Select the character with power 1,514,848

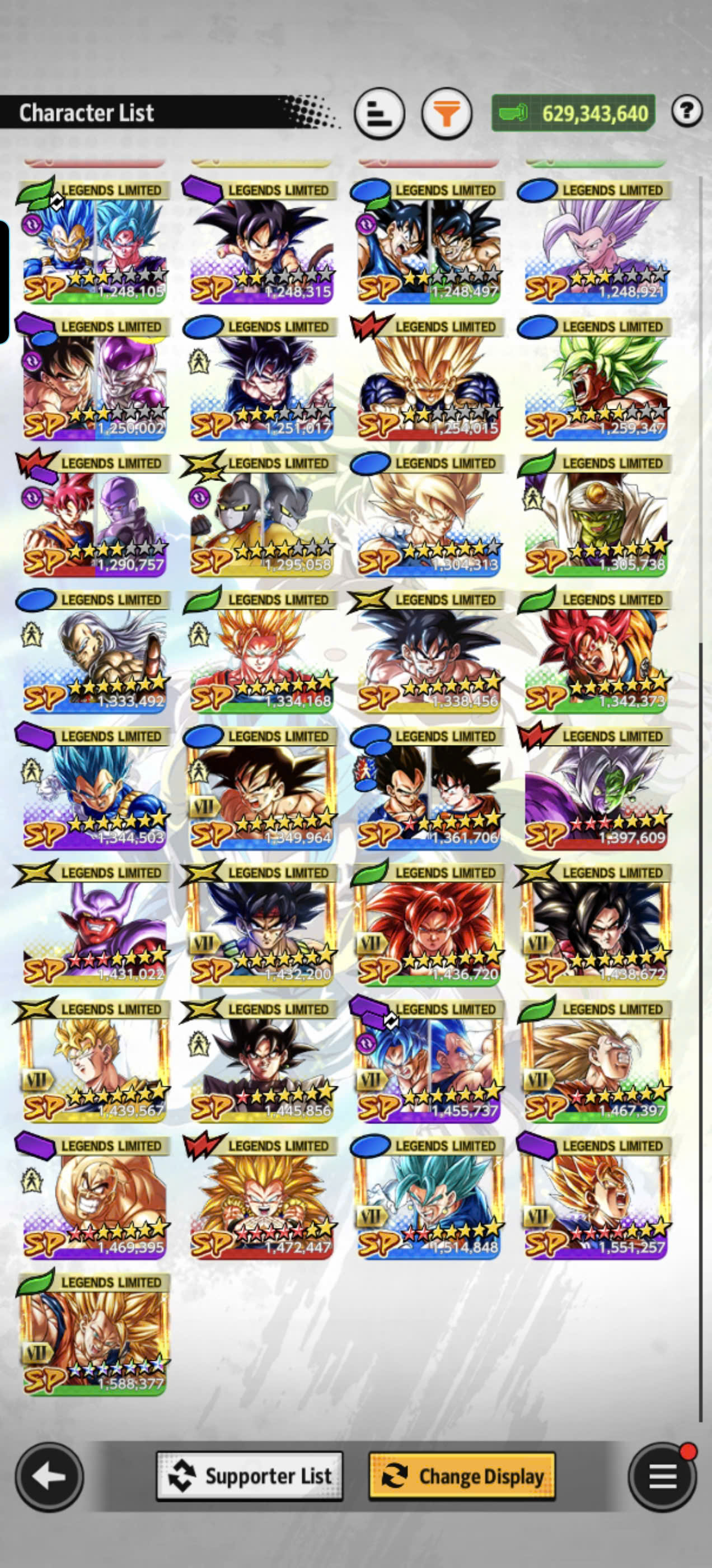(428, 1197)
